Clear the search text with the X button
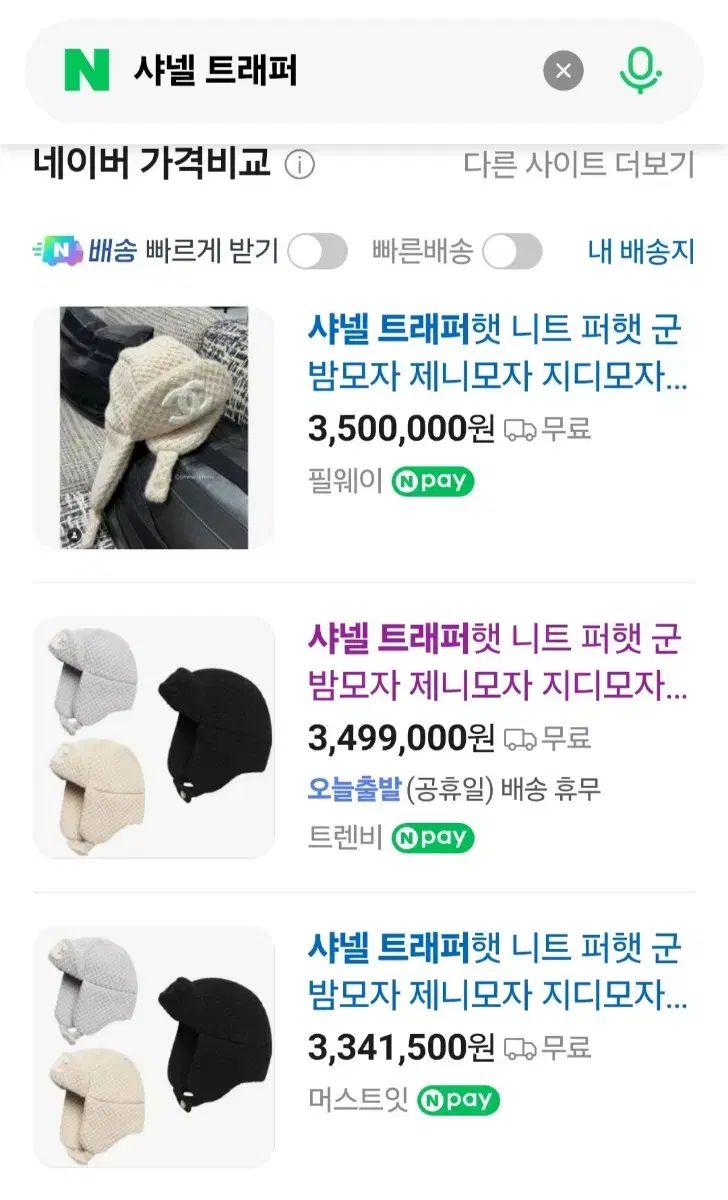Image resolution: width=728 pixels, height=1200 pixels. pos(563,71)
